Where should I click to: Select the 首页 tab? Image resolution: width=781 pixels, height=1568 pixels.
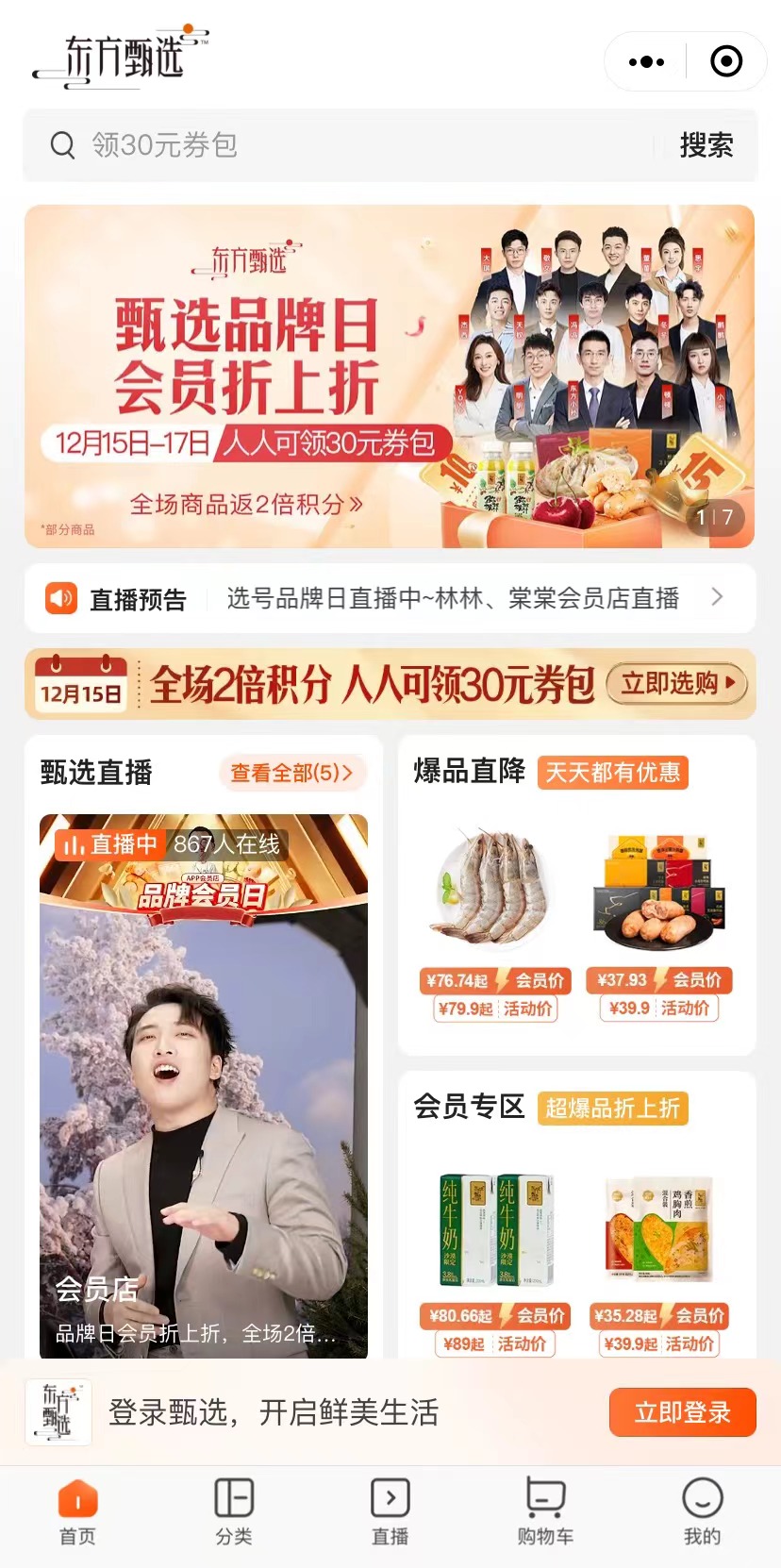tap(77, 1511)
